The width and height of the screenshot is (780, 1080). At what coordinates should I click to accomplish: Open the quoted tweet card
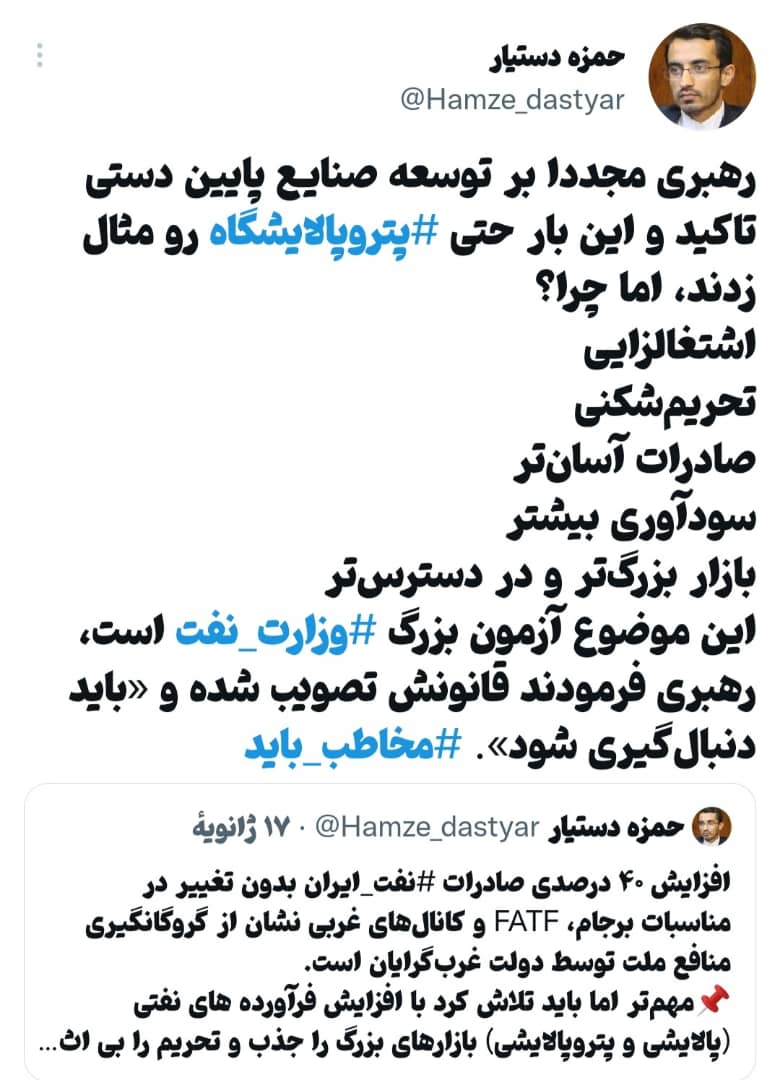(x=390, y=935)
